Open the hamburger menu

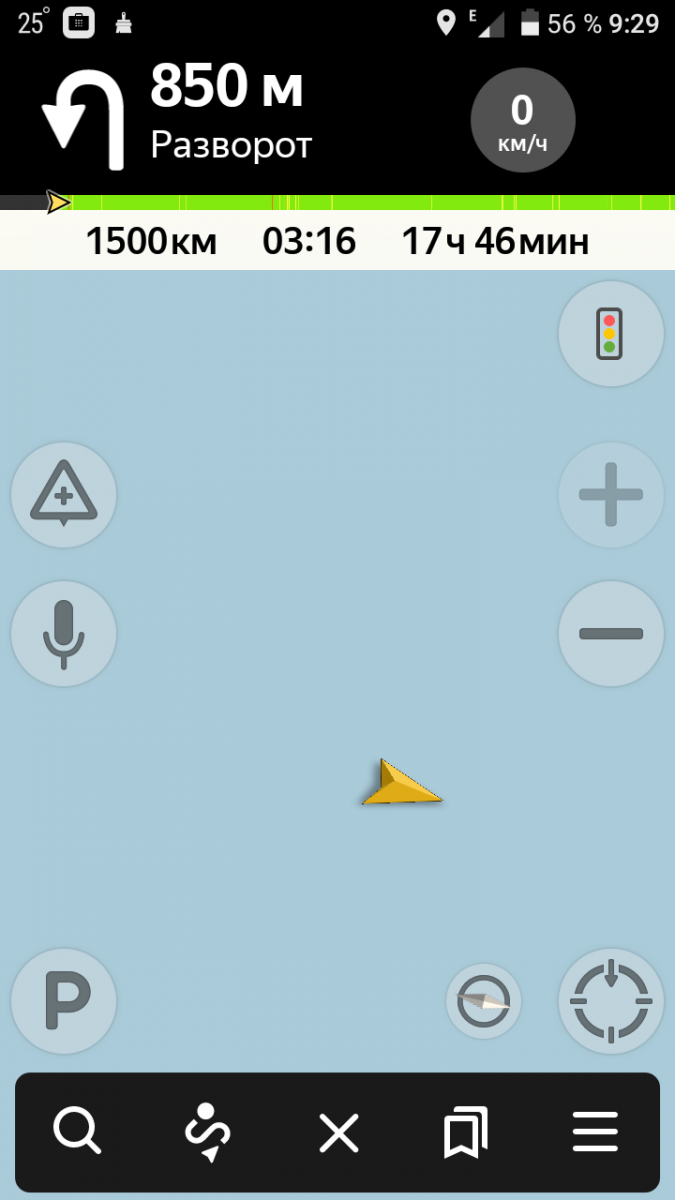pos(597,1133)
